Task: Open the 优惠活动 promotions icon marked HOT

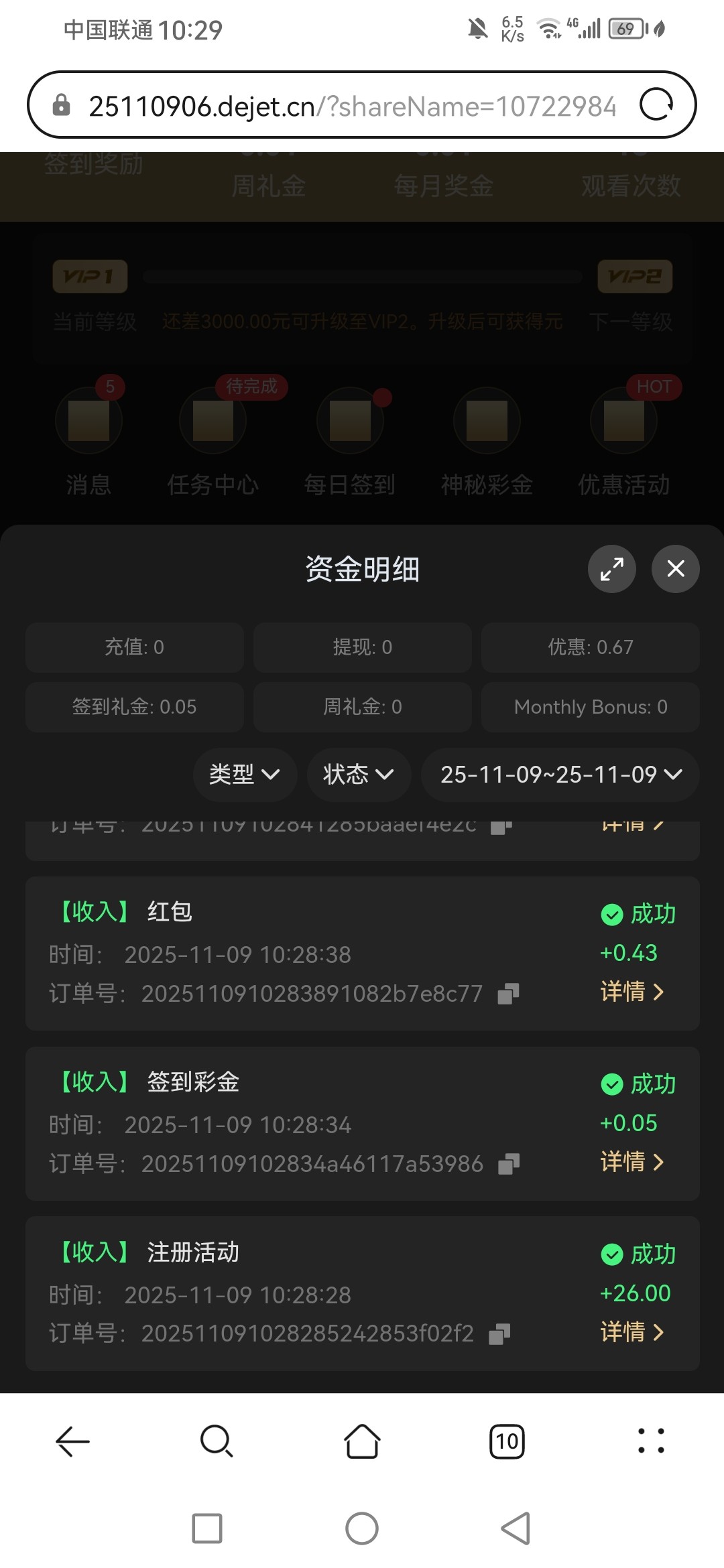Action: coord(623,420)
